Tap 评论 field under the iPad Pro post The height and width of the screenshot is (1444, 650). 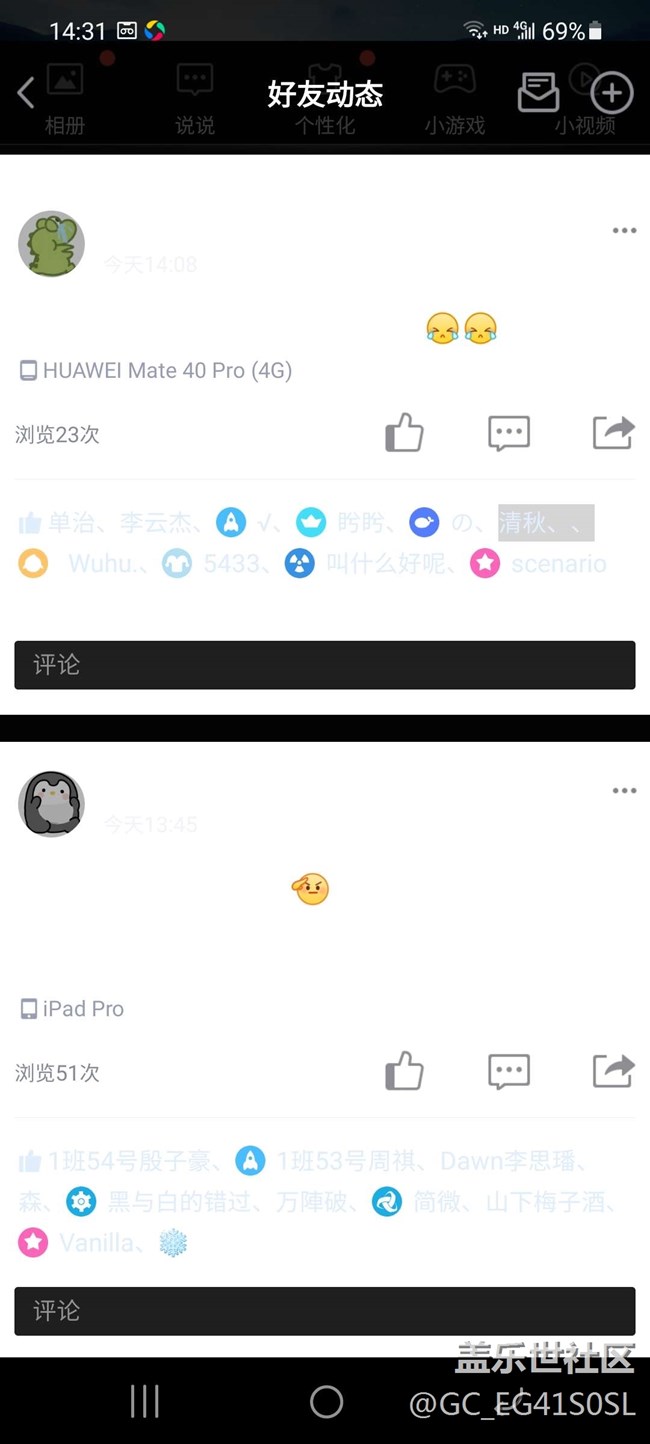pos(325,1311)
